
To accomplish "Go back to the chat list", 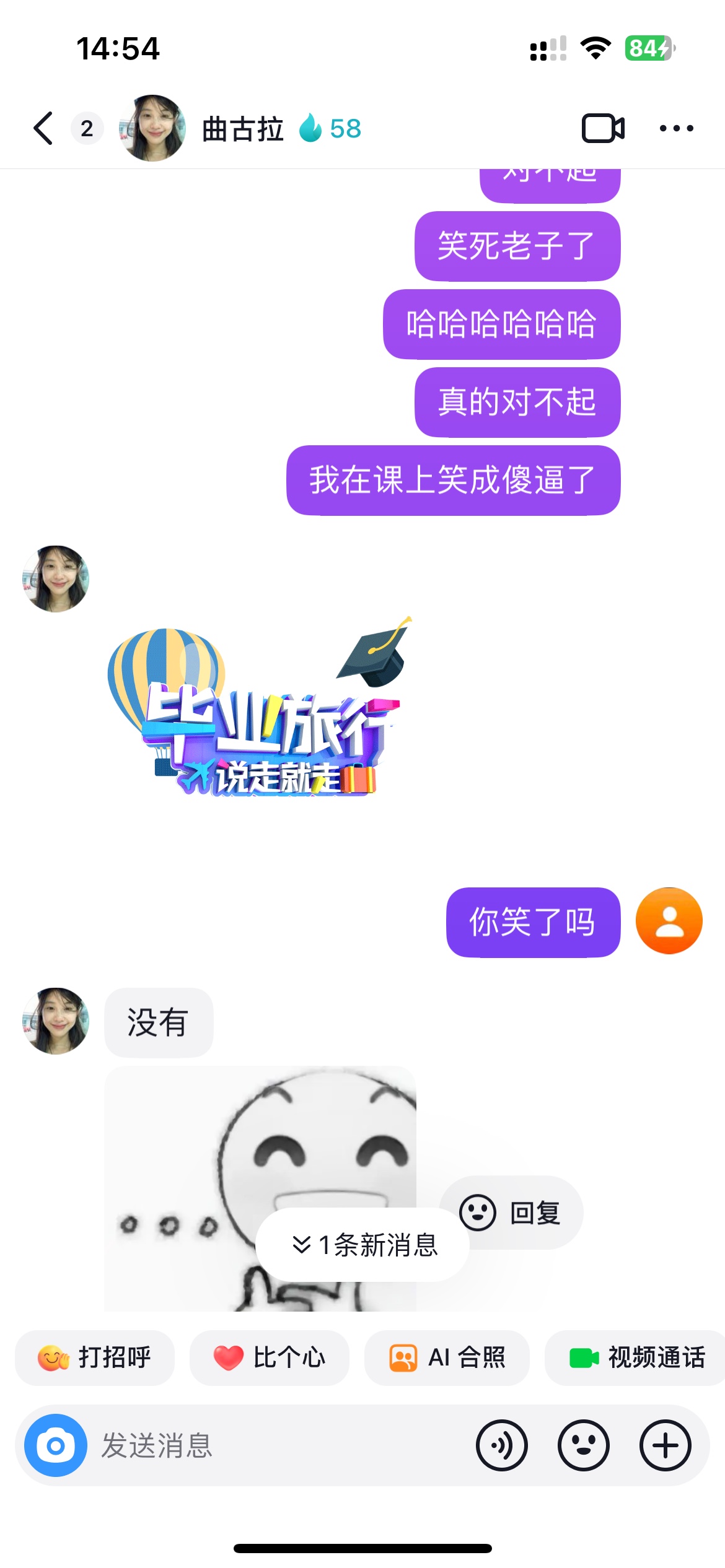I will click(43, 128).
